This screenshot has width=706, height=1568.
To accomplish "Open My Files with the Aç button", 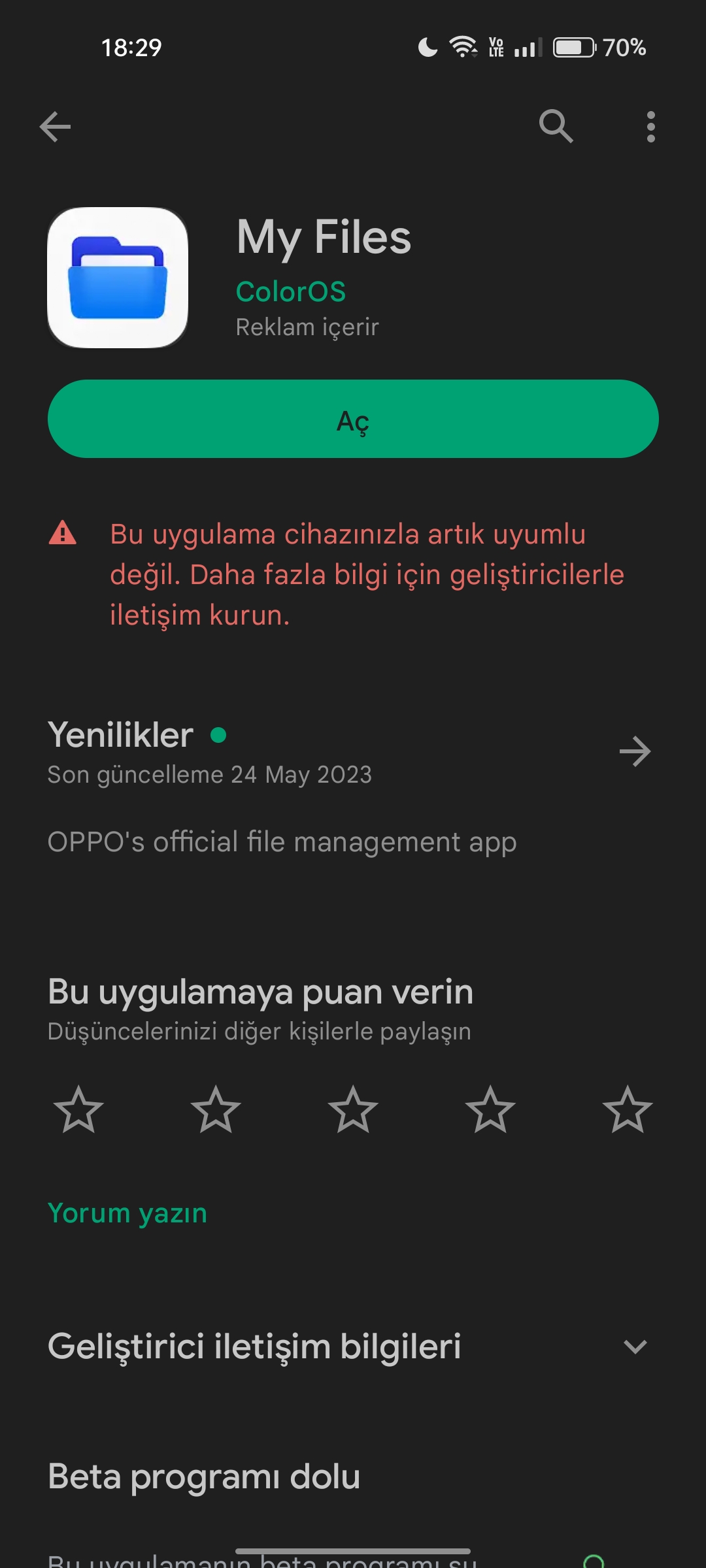I will click(353, 419).
